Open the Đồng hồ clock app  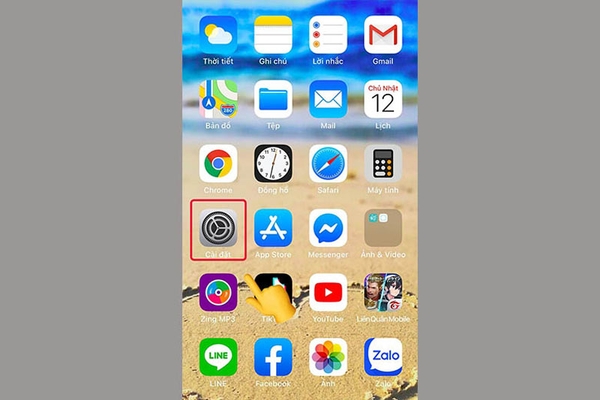272,163
